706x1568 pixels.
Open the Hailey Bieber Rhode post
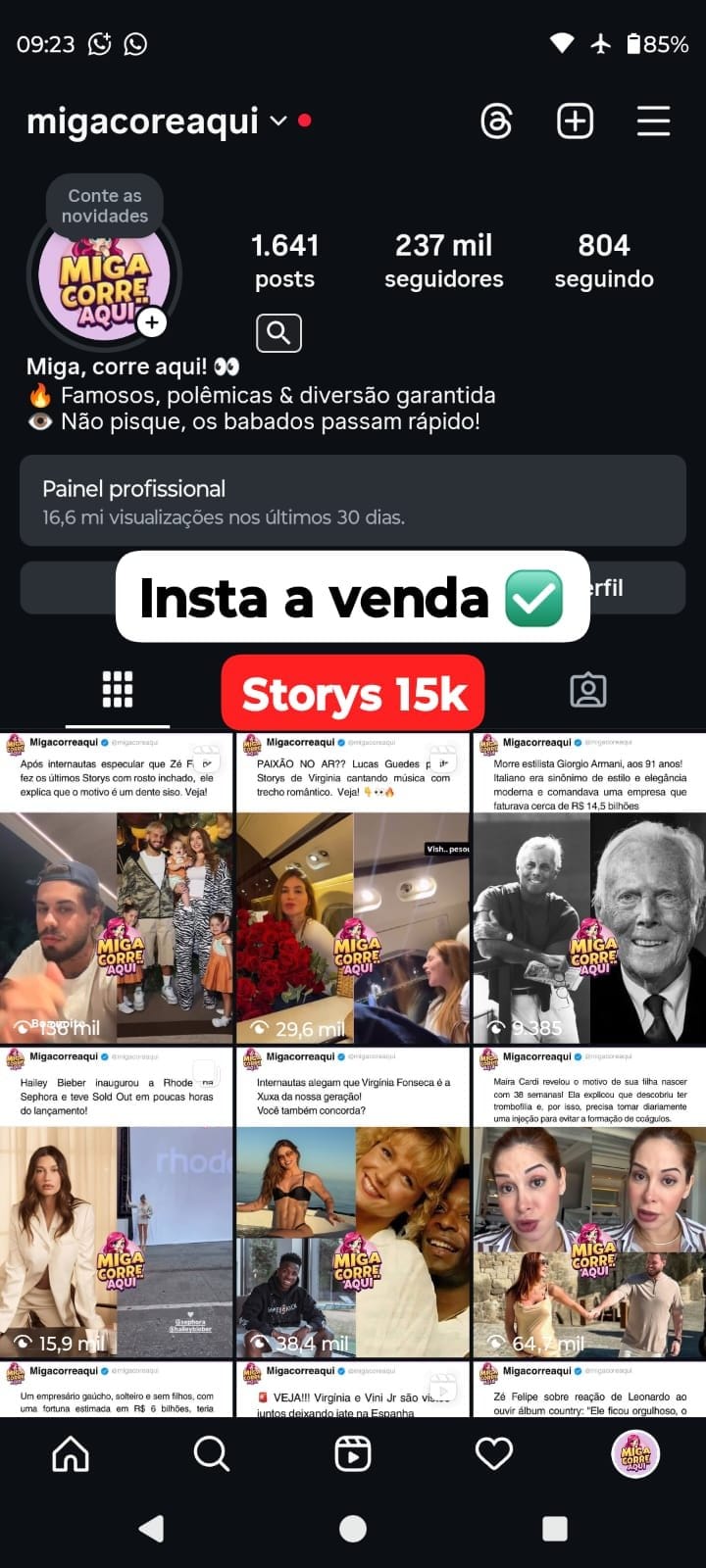117,1202
